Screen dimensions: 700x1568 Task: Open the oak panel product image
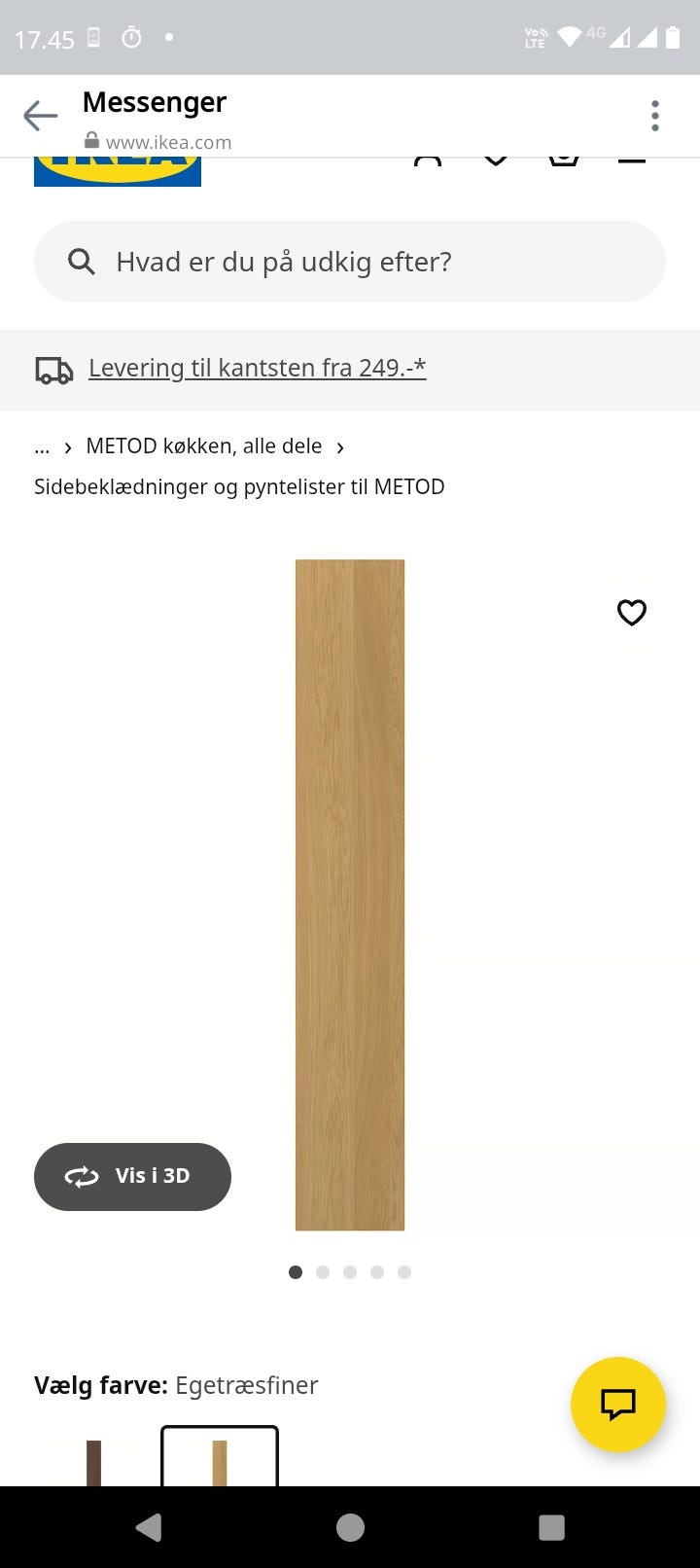click(x=350, y=895)
